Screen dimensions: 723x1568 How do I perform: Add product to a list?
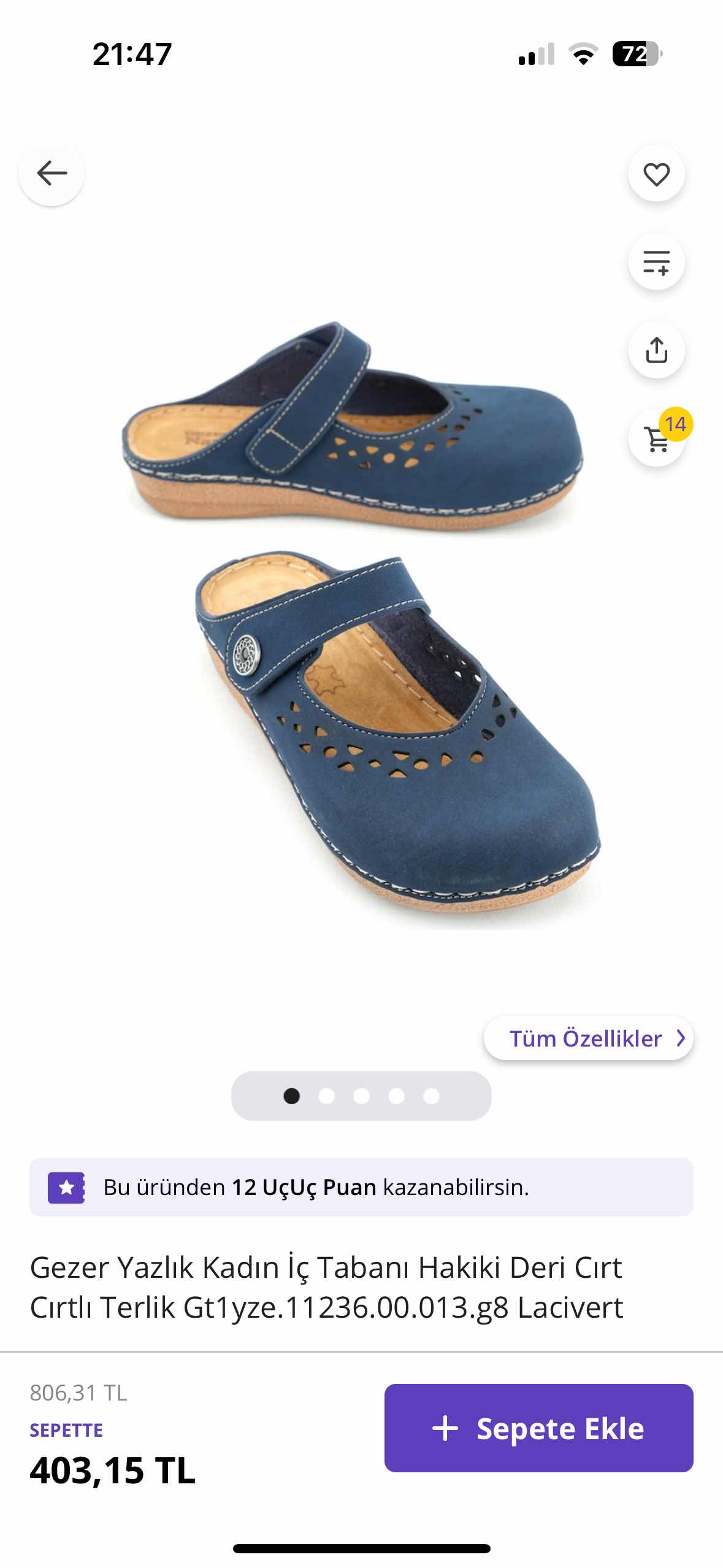click(x=656, y=263)
